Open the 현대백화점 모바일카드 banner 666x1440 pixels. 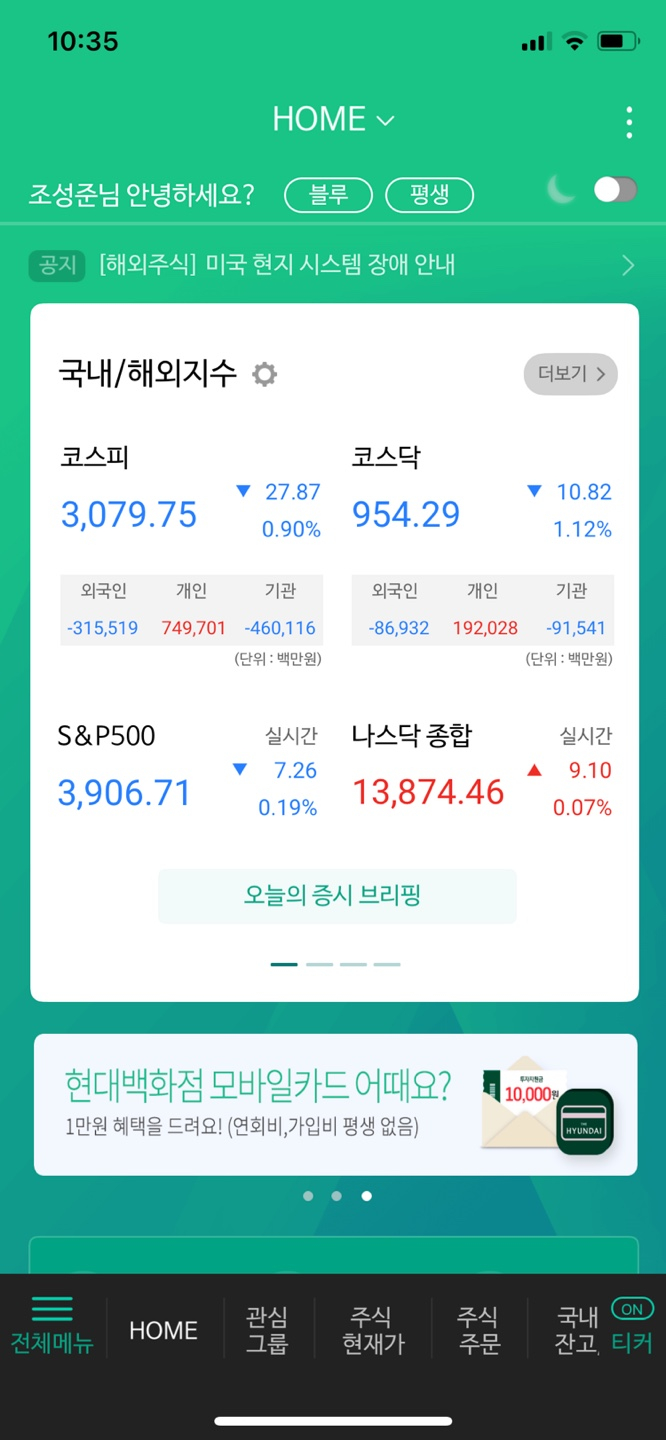coord(335,1104)
